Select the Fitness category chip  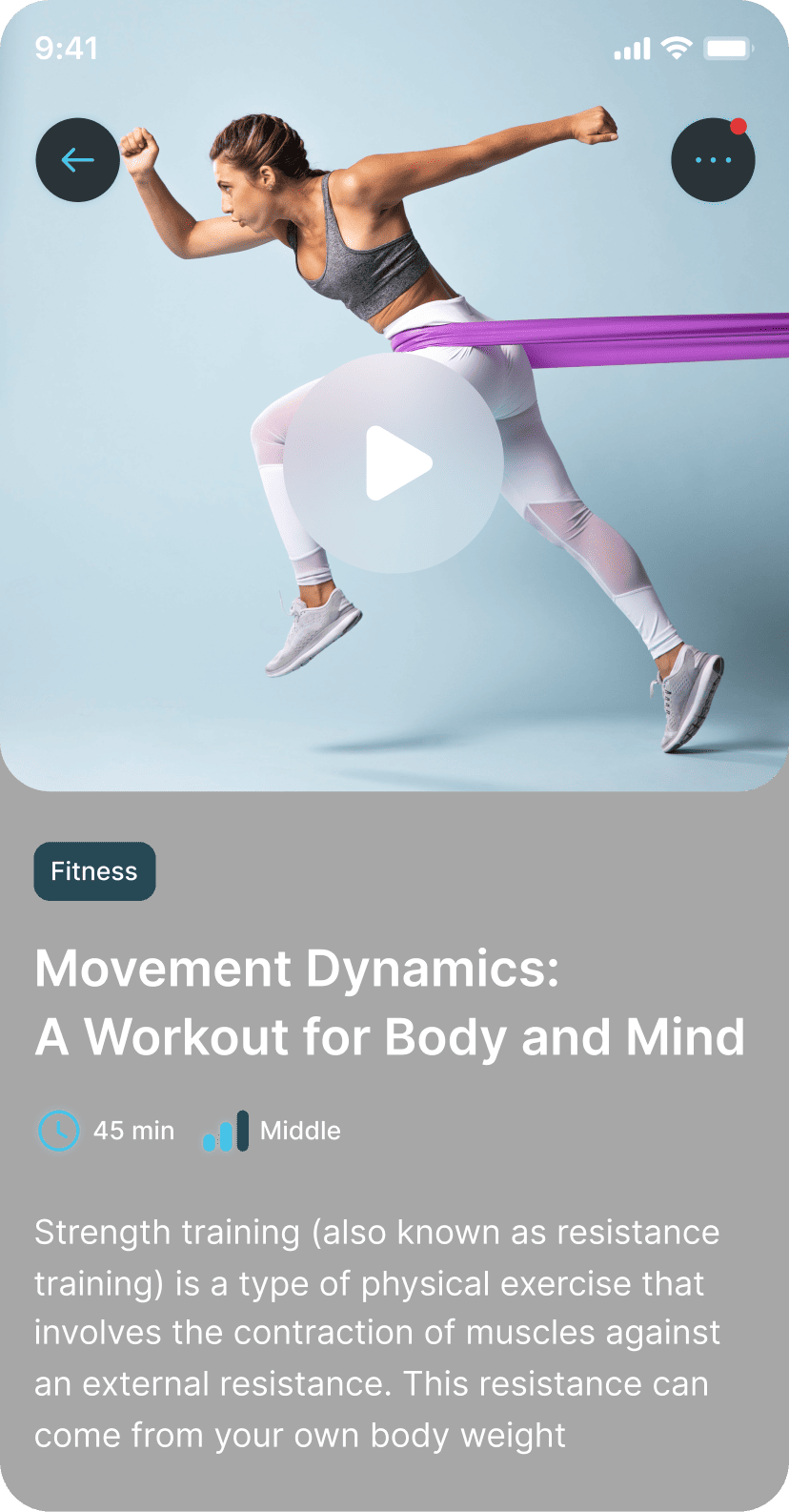point(94,871)
